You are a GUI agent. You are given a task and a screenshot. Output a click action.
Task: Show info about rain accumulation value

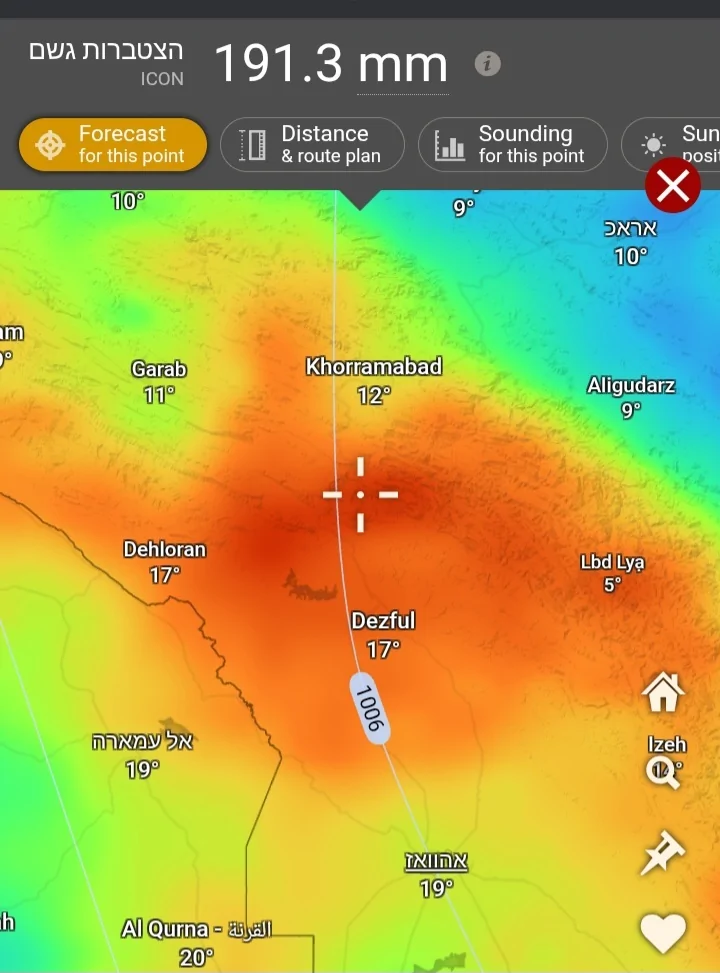click(x=487, y=64)
